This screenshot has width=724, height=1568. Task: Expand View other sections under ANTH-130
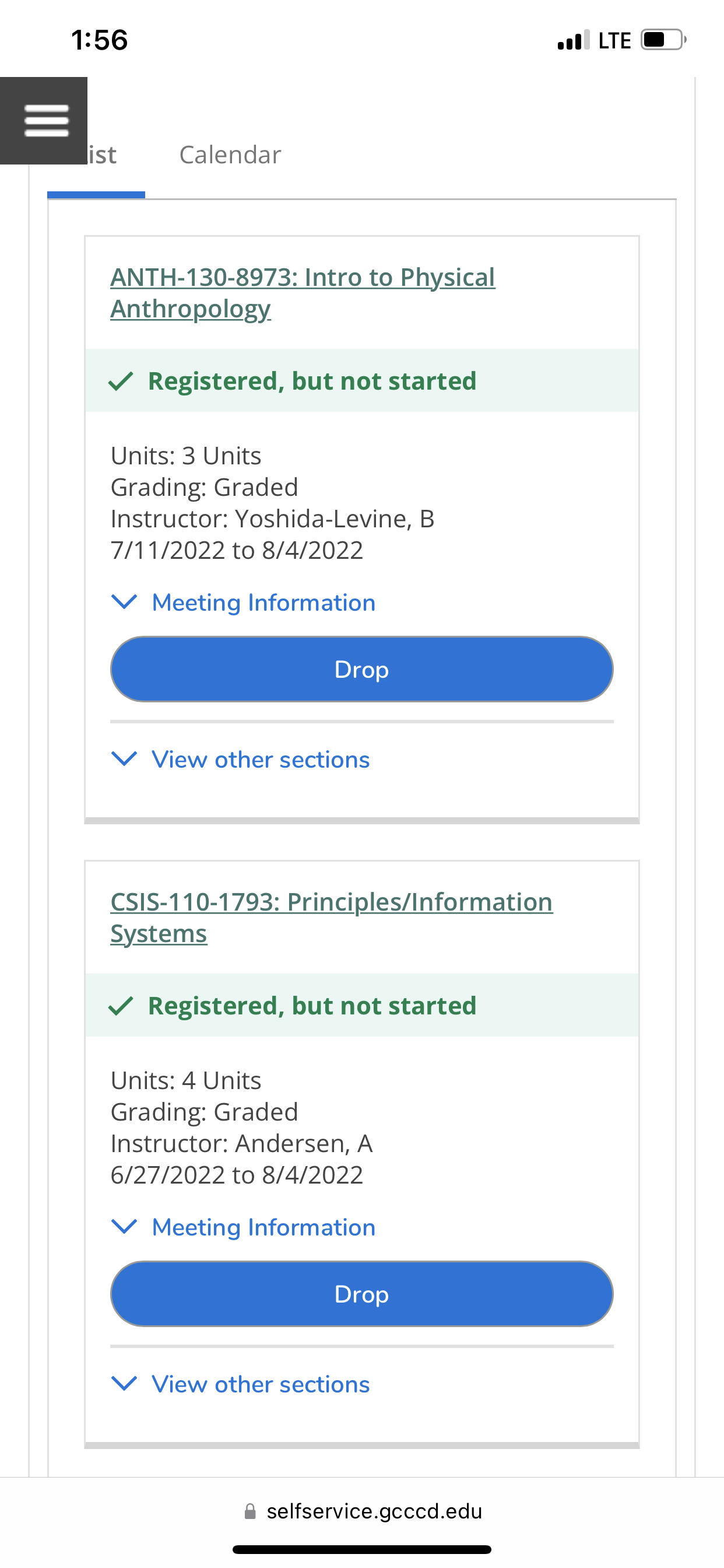240,759
